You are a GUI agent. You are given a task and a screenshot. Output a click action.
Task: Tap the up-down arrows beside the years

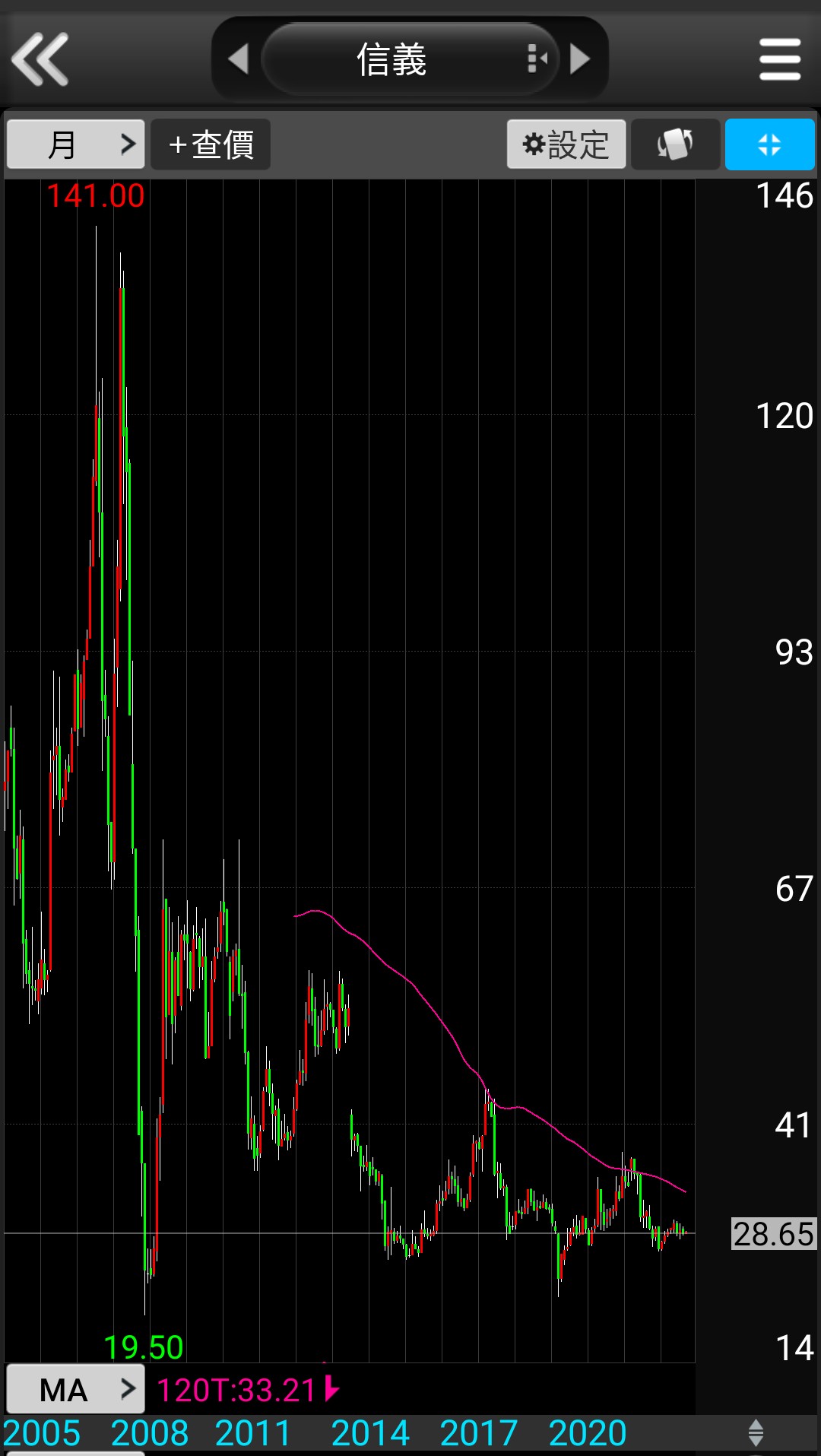coord(756,1432)
